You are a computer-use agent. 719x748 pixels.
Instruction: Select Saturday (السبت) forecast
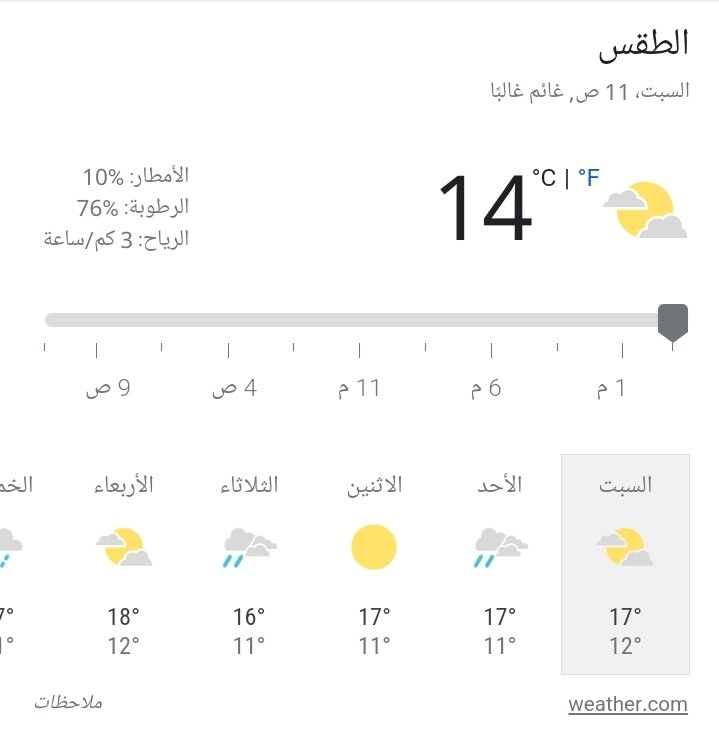pos(625,564)
